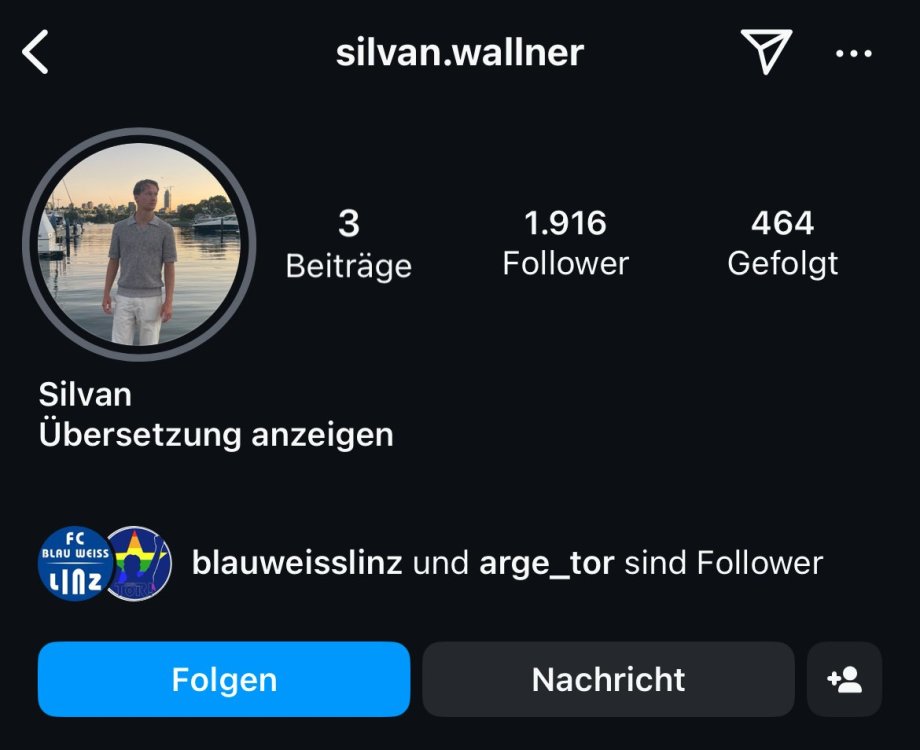The height and width of the screenshot is (750, 920).
Task: Share this profile via the paper plane icon
Action: pyautogui.click(x=766, y=51)
